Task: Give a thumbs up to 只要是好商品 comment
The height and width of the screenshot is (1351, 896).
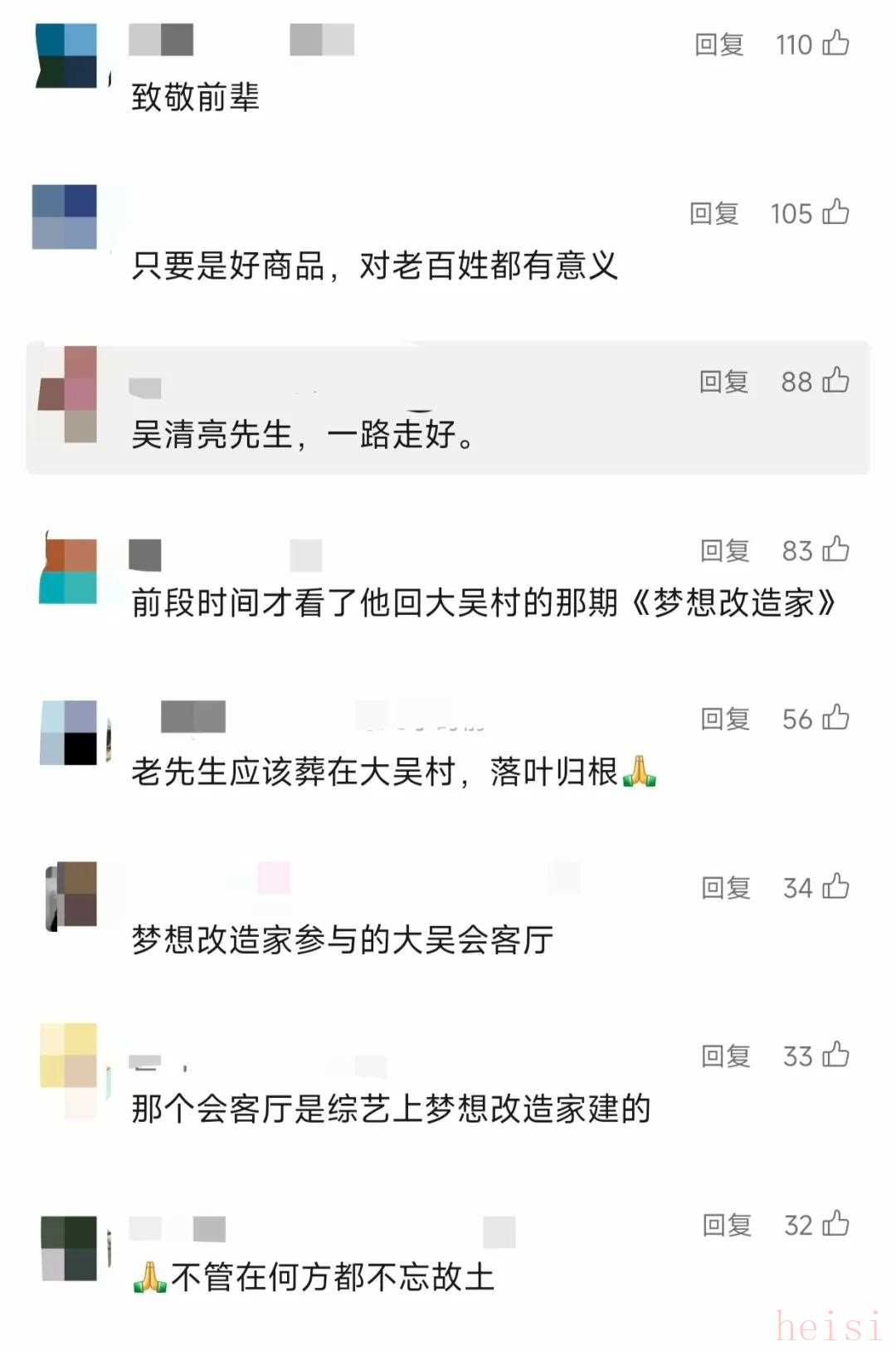Action: [x=835, y=212]
